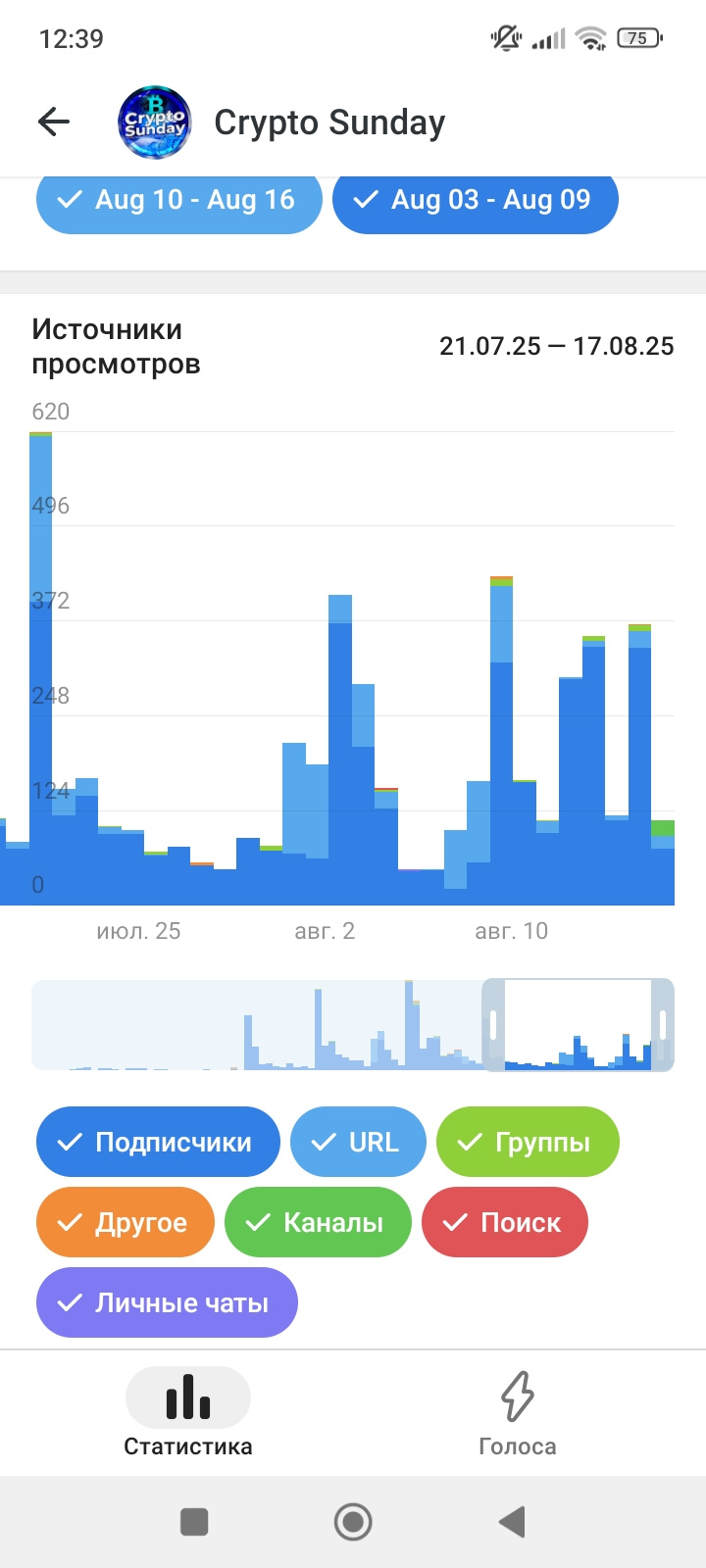Uncheck the Подписчики filter chip
This screenshot has height=1568, width=706.
[x=158, y=1142]
